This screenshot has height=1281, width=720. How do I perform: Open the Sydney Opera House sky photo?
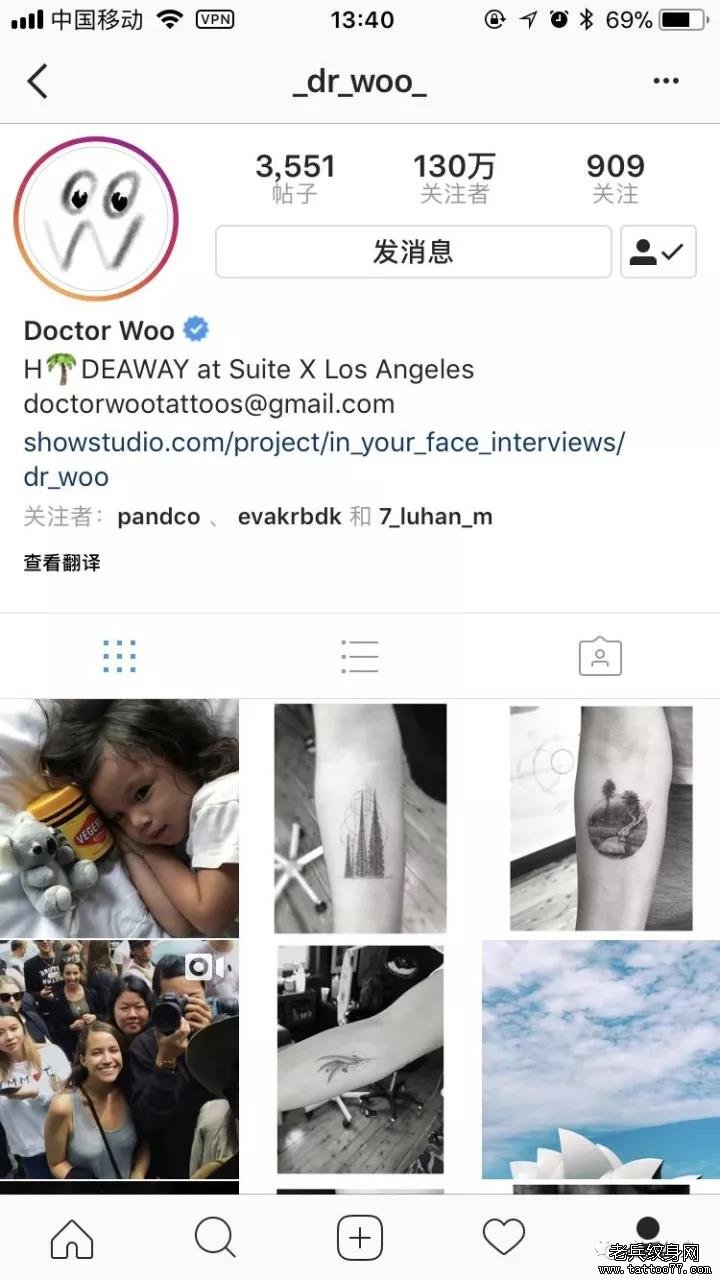[x=600, y=1058]
